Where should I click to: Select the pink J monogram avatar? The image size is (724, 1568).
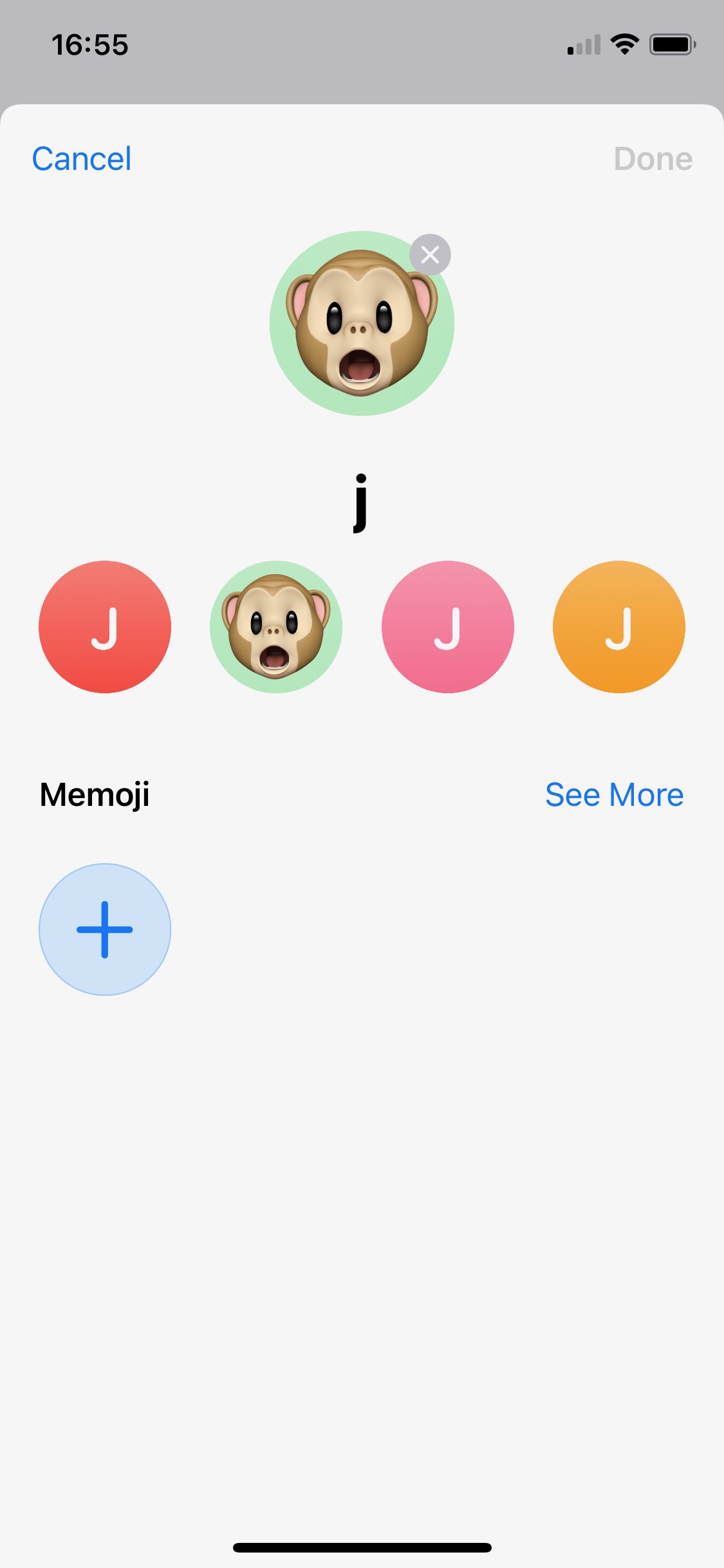(448, 627)
